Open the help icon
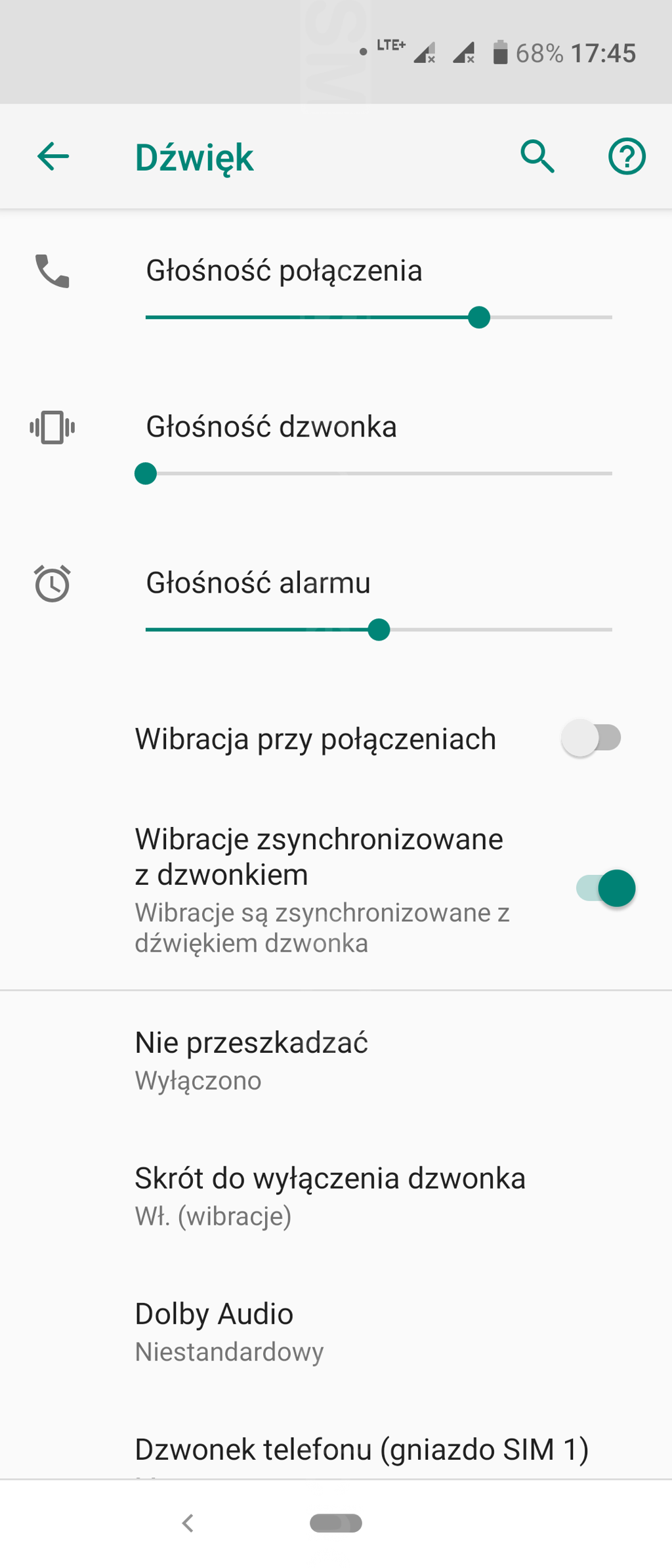The width and height of the screenshot is (672, 1568). [x=627, y=157]
